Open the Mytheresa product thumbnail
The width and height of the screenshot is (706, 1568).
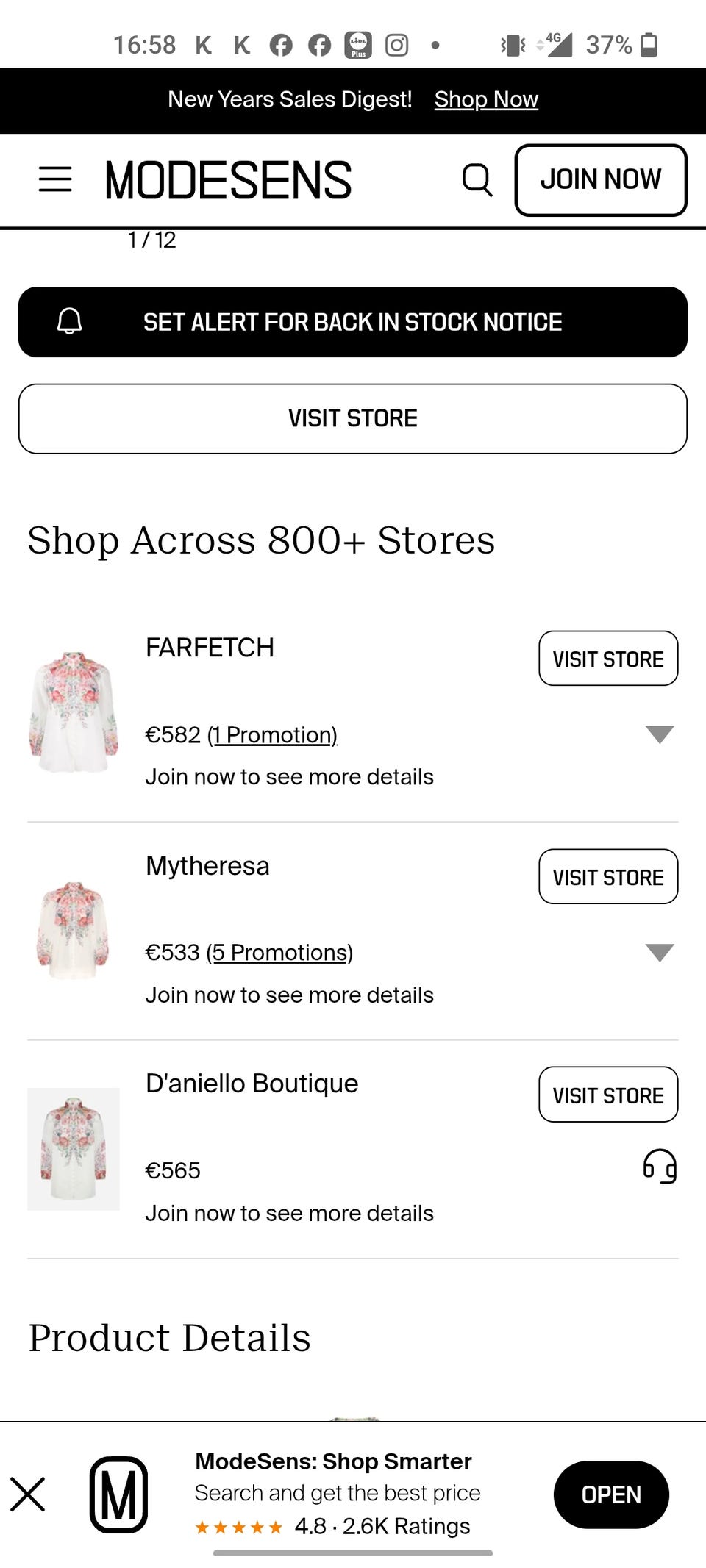(74, 929)
